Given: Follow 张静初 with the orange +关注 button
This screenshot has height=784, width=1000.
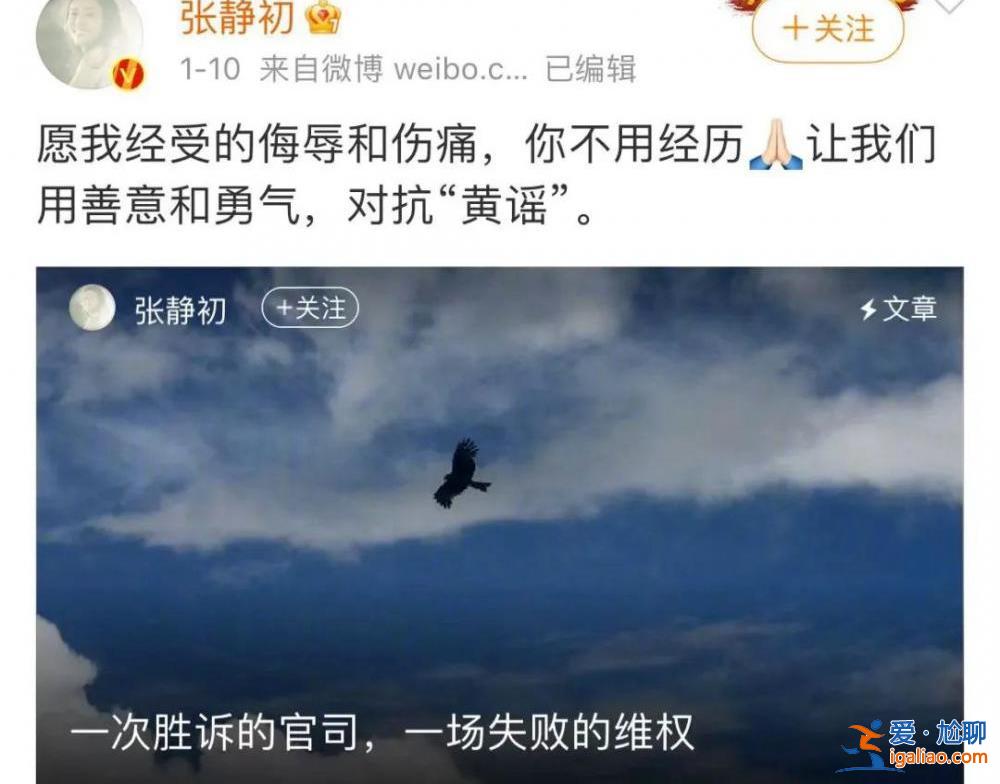Looking at the screenshot, I should point(828,29).
